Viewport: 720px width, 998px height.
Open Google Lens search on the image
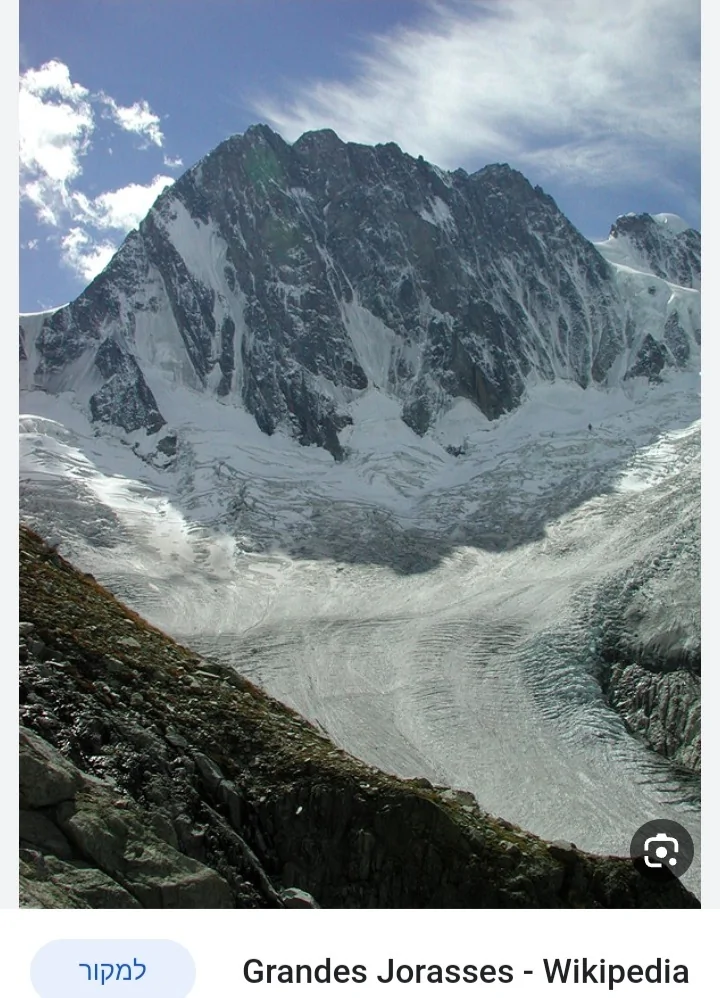coord(661,851)
